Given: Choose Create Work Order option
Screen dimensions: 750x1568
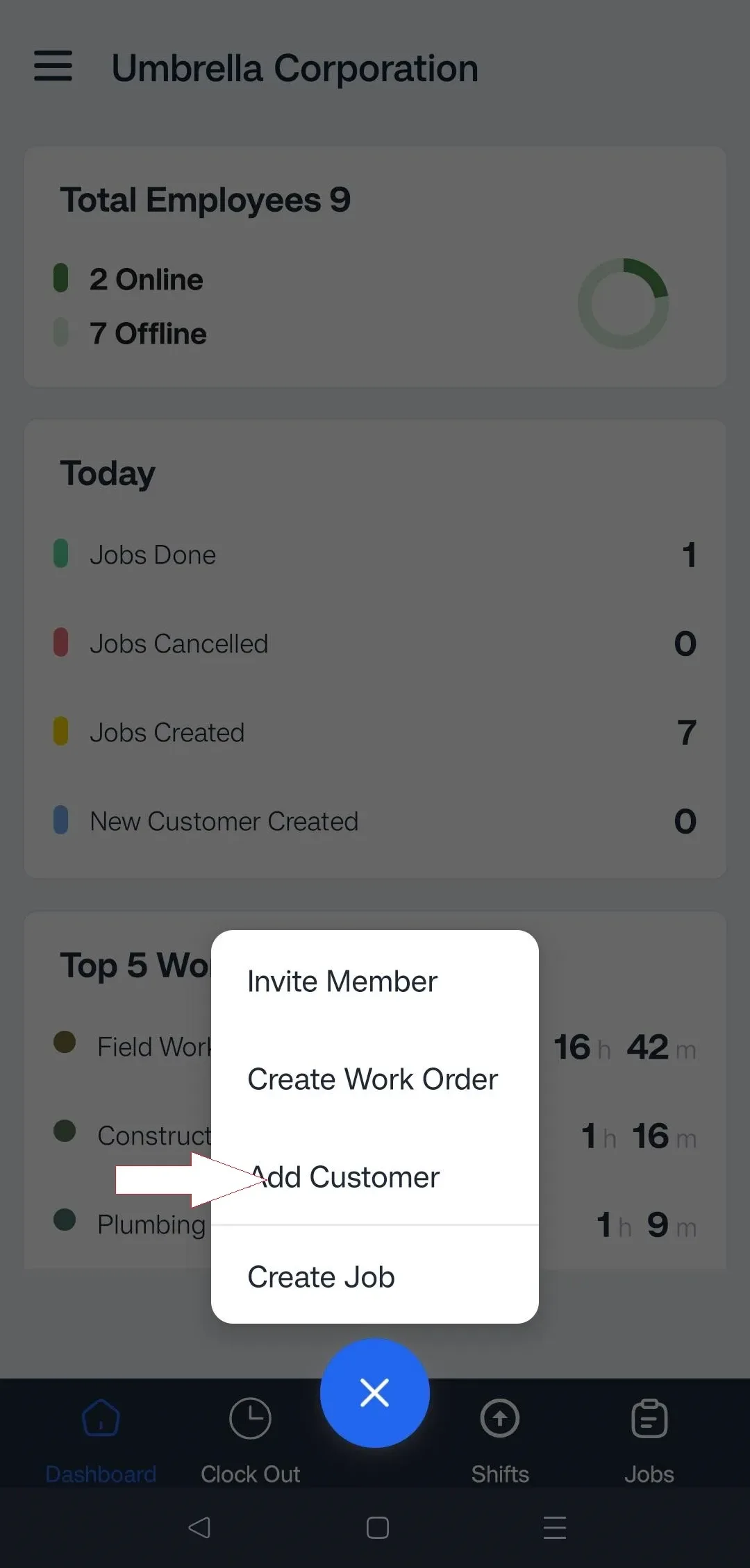Looking at the screenshot, I should tap(375, 1079).
